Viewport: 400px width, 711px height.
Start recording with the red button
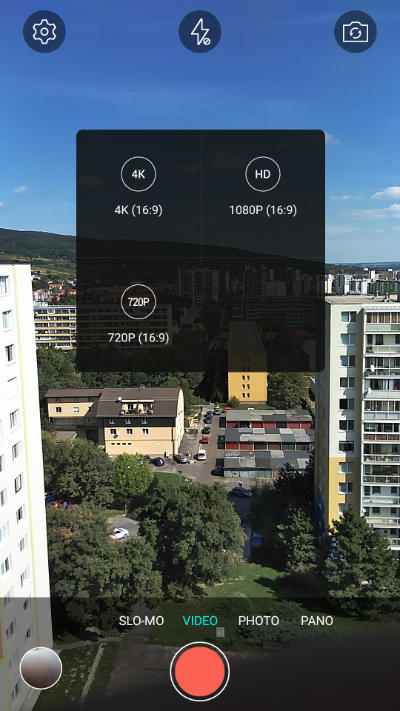[x=200, y=672]
